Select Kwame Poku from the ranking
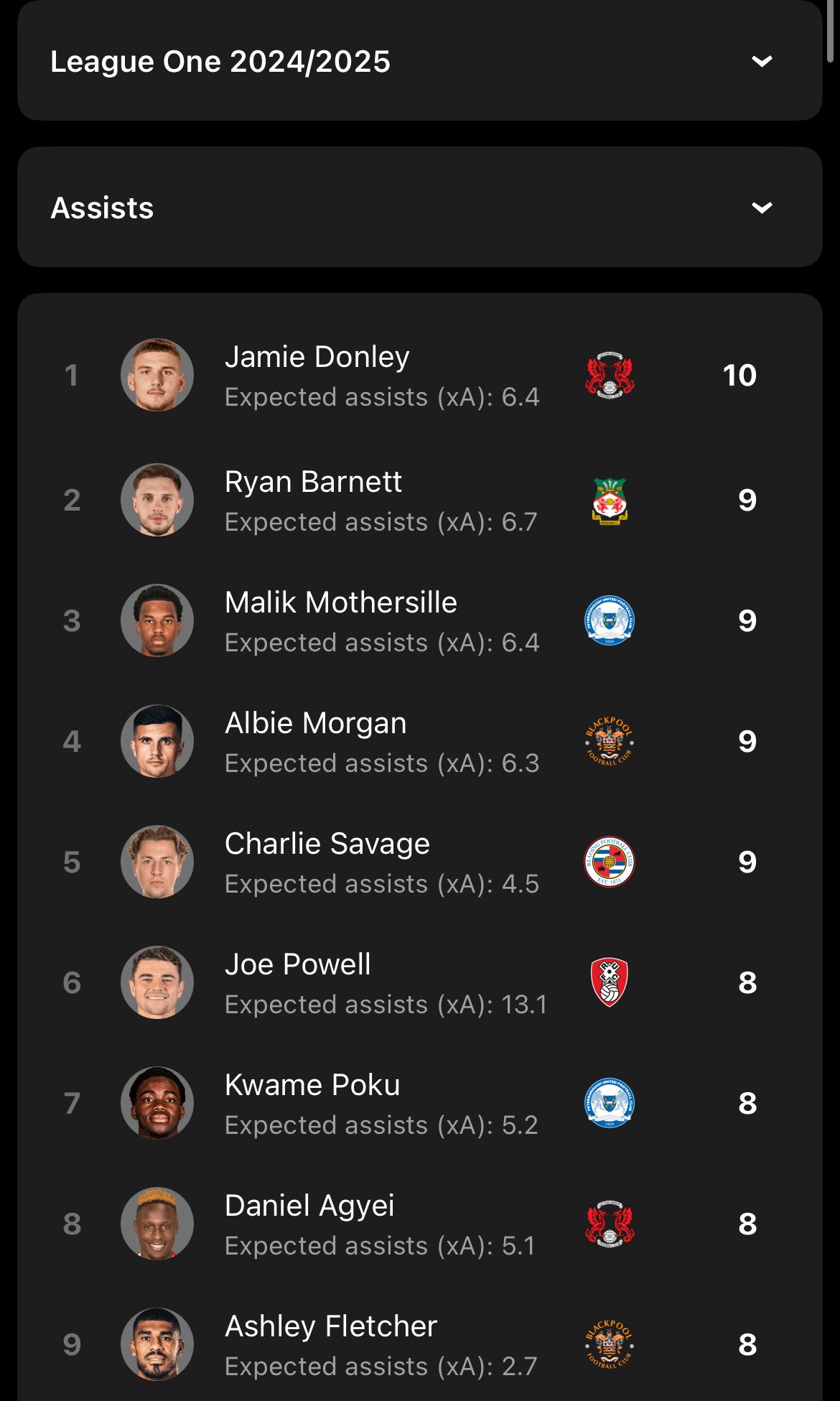Screen dimensions: 840x1401 click(x=420, y=1104)
